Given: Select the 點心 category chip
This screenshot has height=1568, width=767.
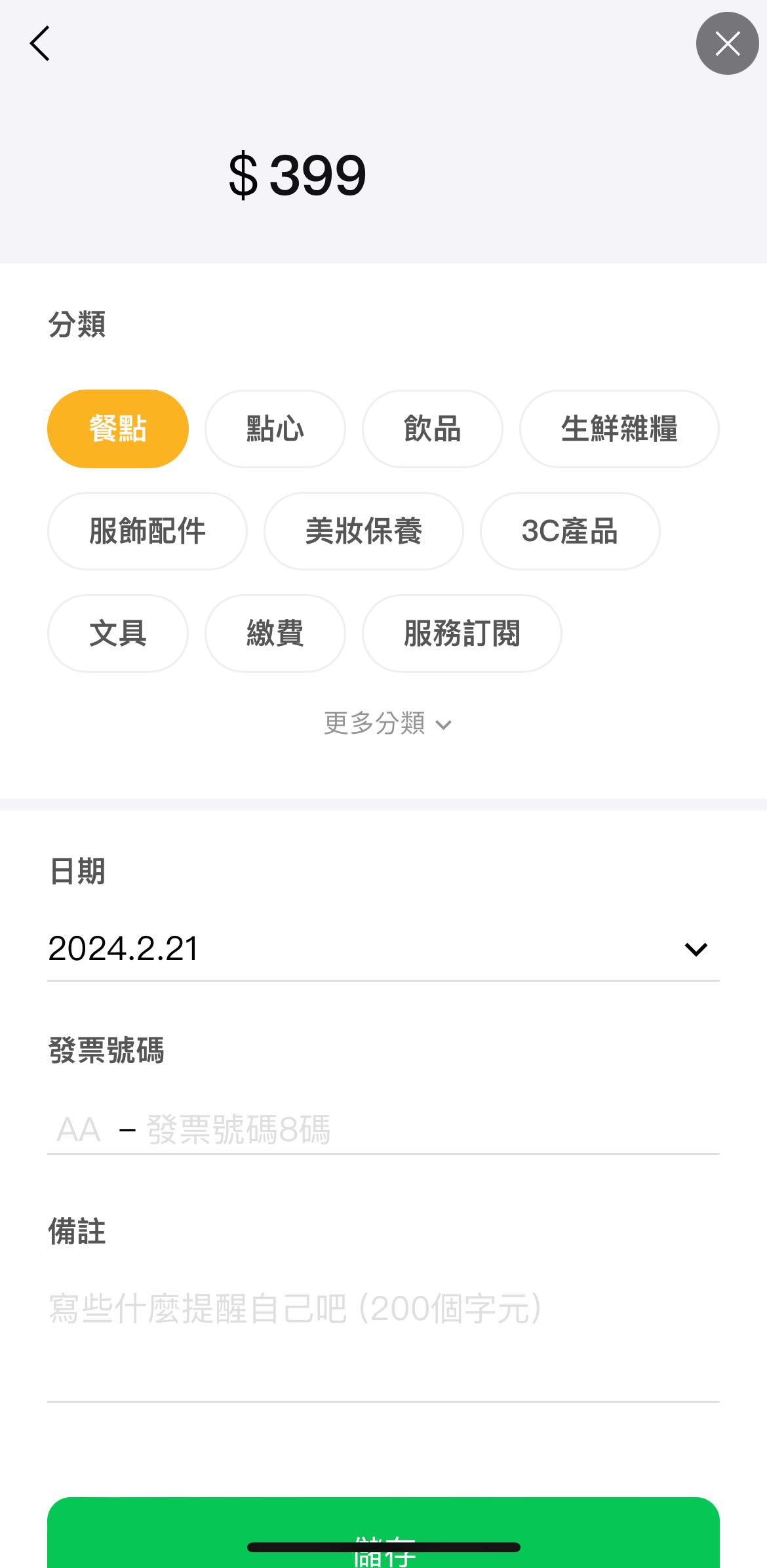Looking at the screenshot, I should 275,429.
